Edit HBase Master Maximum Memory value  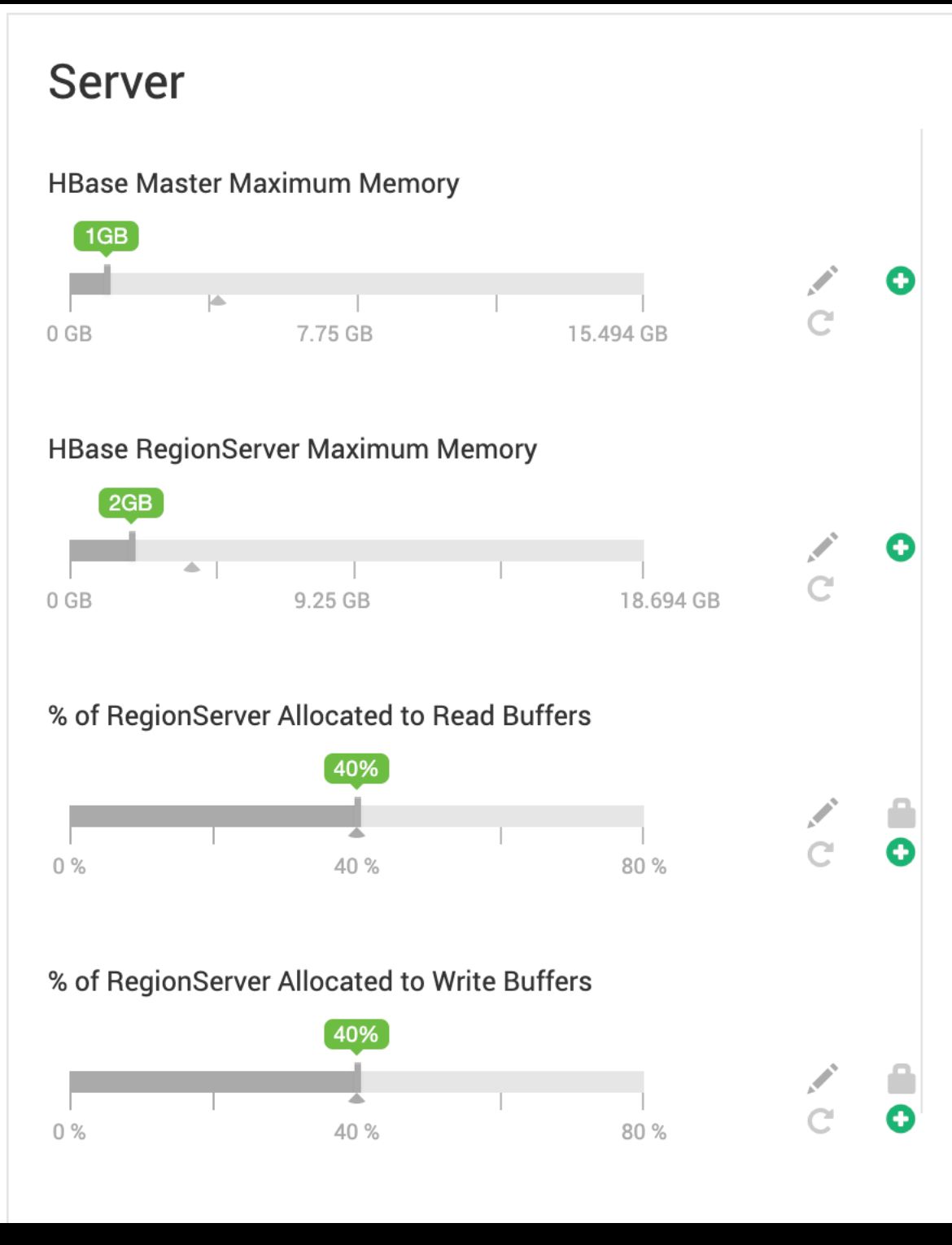[823, 281]
